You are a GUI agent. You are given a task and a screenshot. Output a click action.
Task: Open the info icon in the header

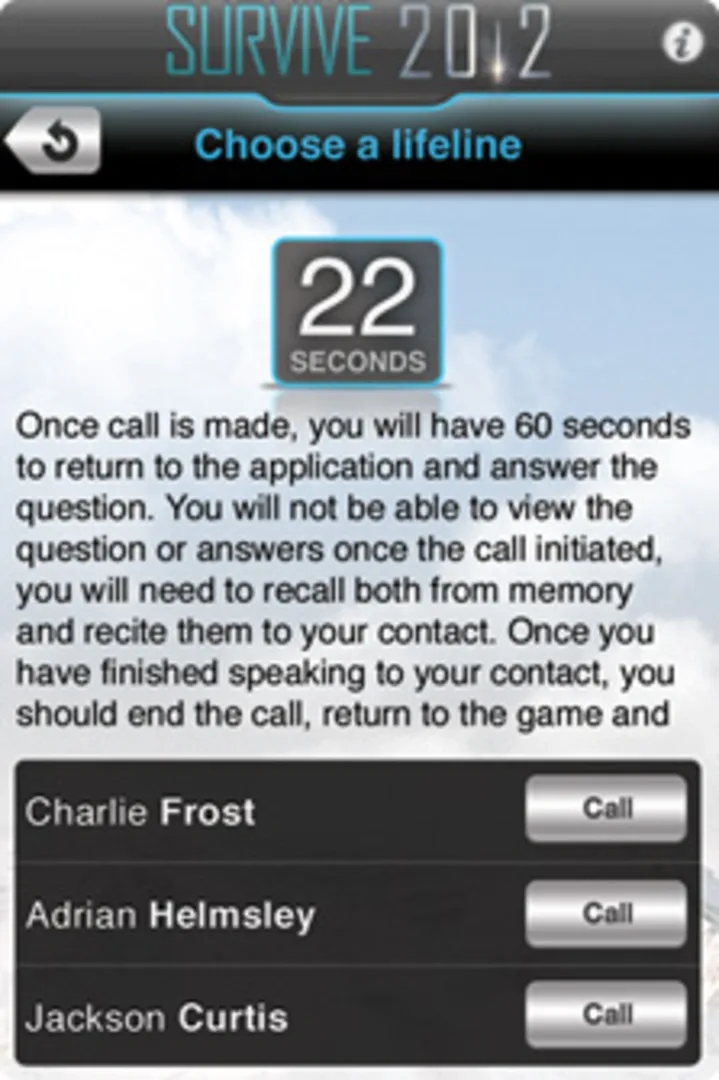tap(683, 44)
